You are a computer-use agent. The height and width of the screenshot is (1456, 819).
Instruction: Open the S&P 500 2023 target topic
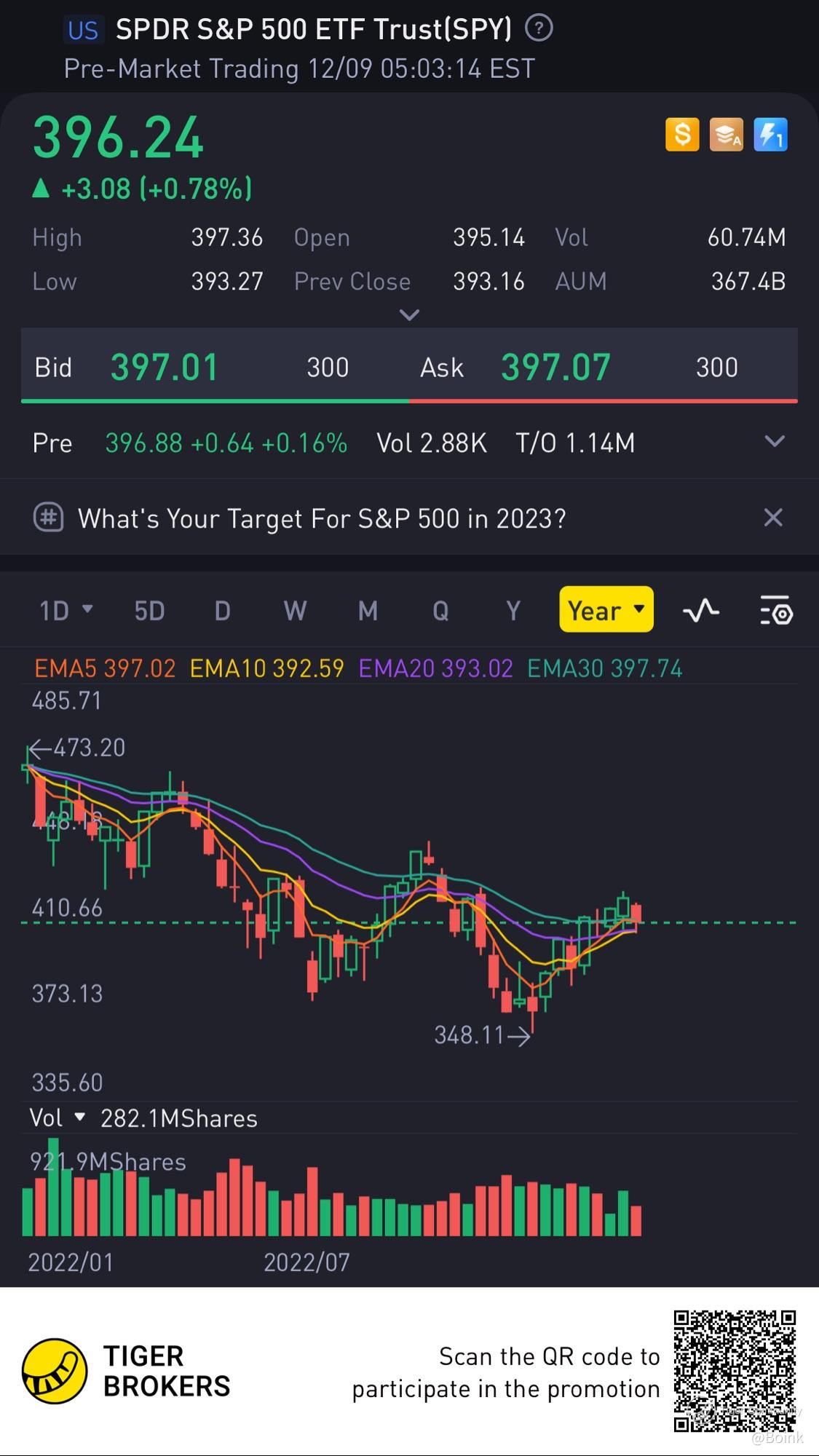pyautogui.click(x=321, y=518)
